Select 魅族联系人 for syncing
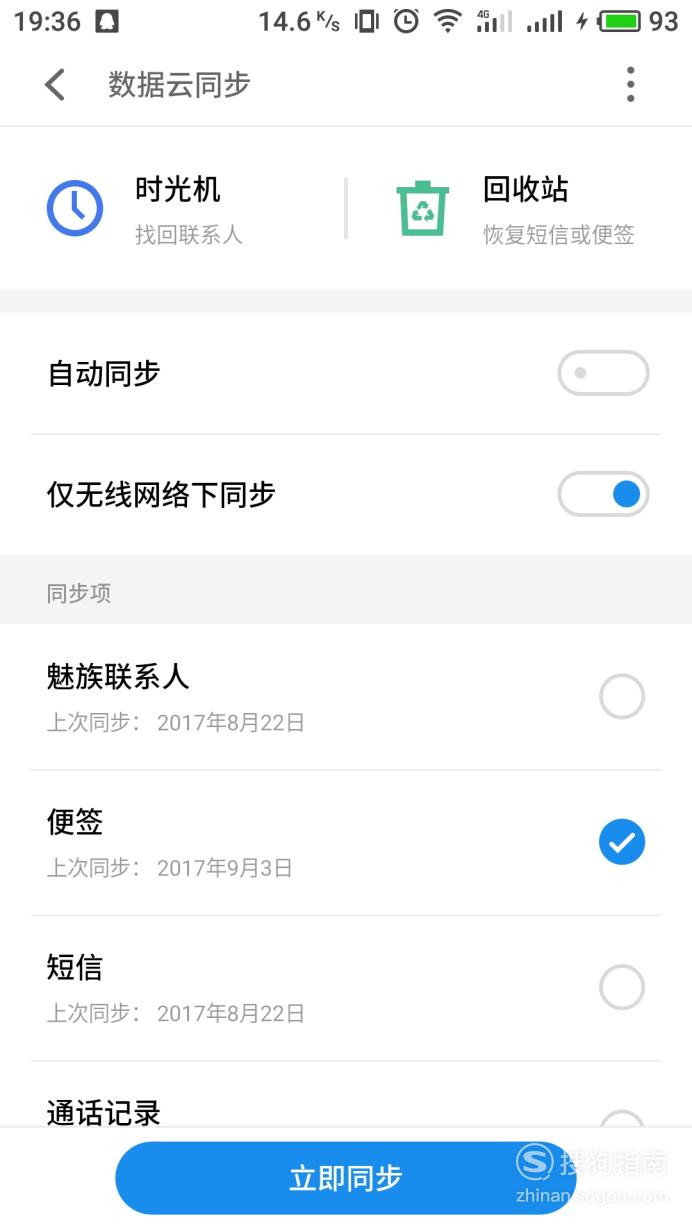 tap(622, 697)
